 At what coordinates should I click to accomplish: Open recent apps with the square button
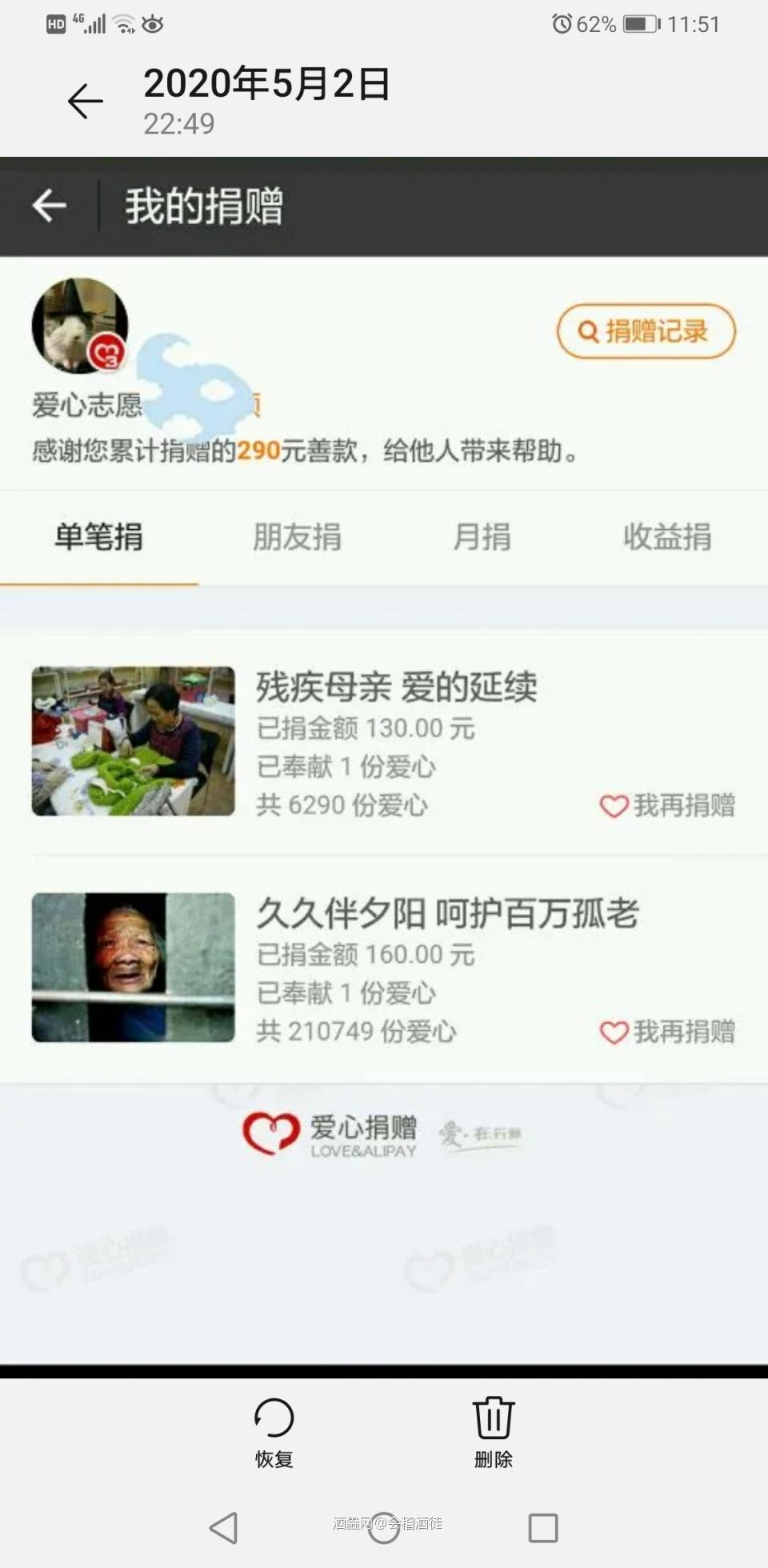click(543, 1527)
